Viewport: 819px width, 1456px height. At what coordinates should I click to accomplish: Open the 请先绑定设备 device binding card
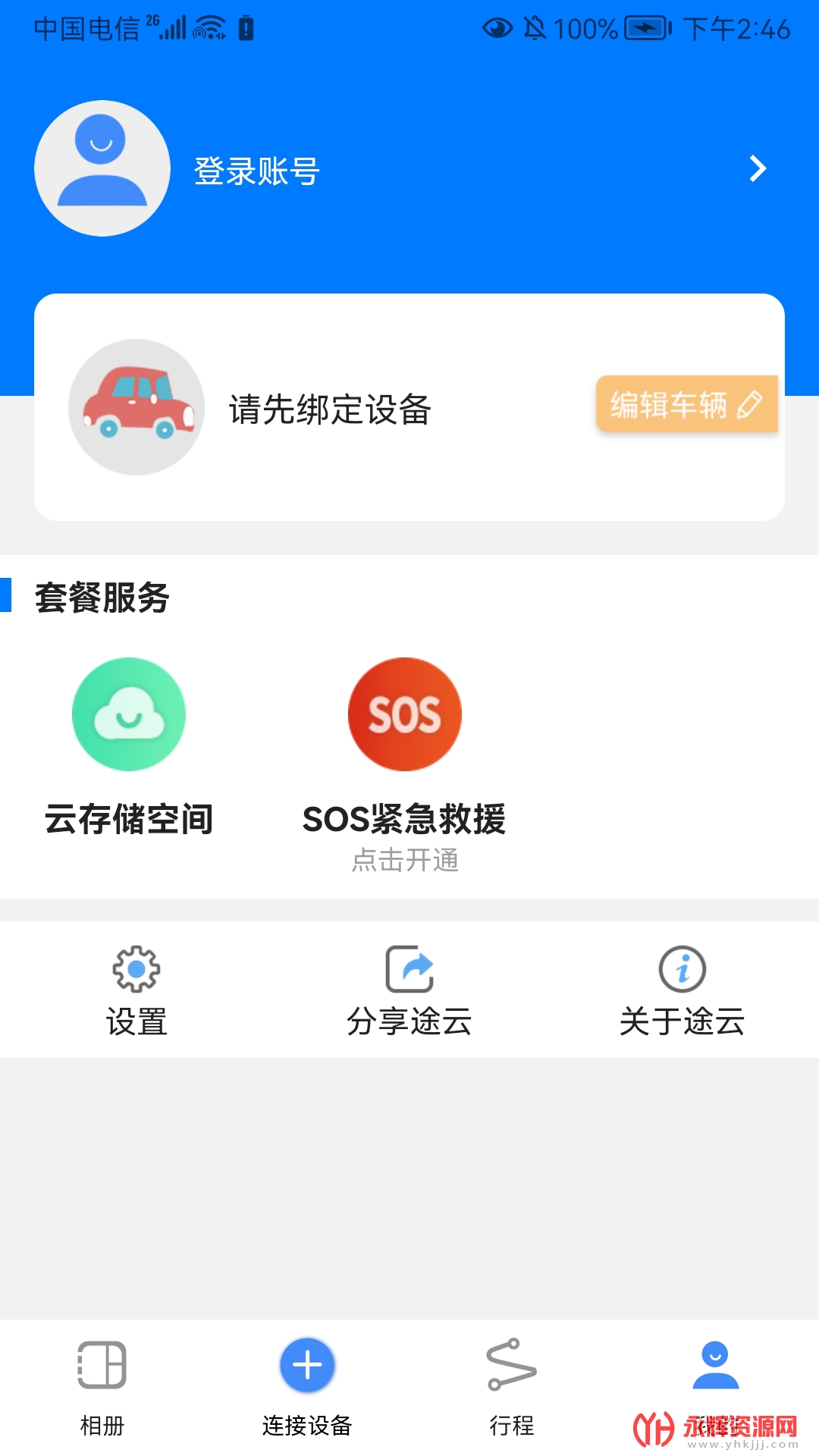click(x=330, y=409)
